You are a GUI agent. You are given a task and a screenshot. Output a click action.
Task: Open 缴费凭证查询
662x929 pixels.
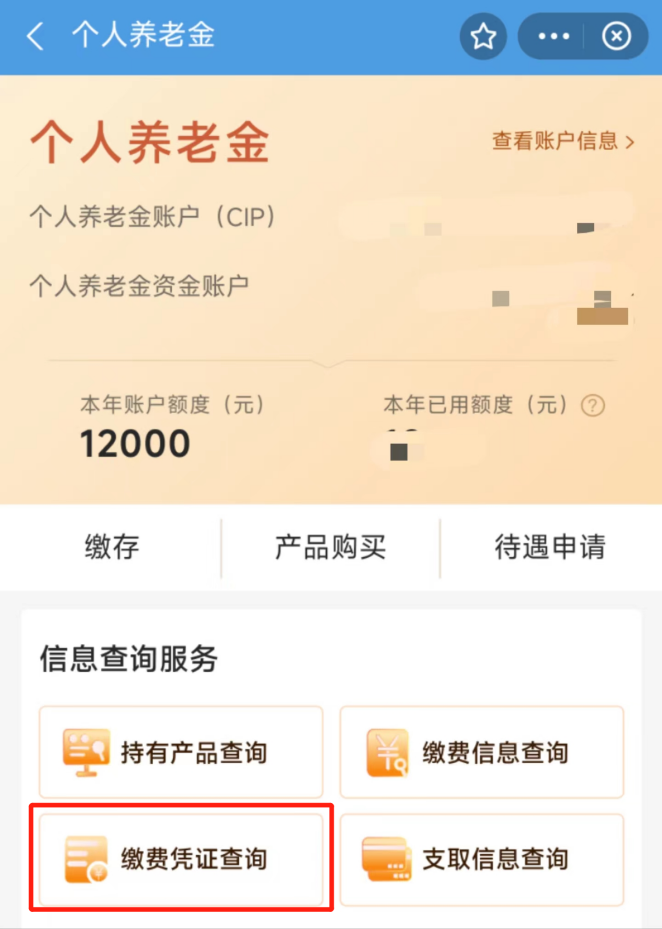click(181, 859)
